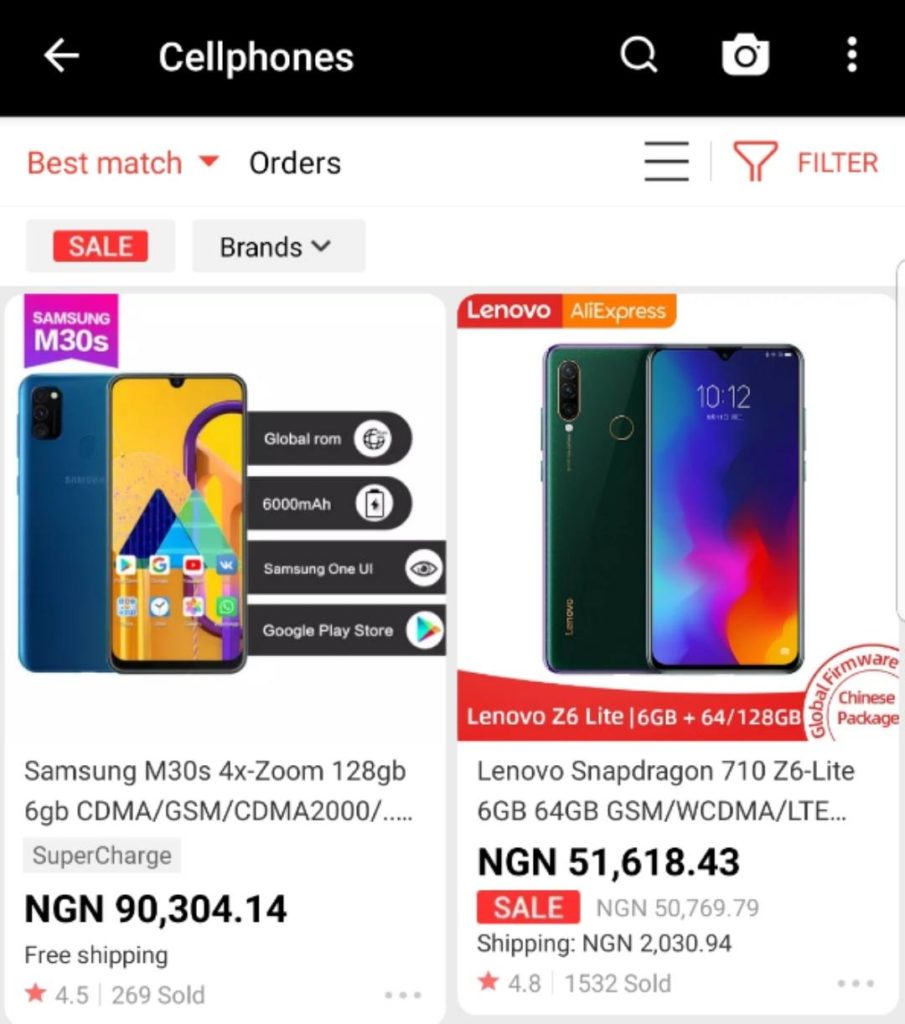The width and height of the screenshot is (905, 1024).
Task: Open the FILTER options
Action: (x=806, y=162)
